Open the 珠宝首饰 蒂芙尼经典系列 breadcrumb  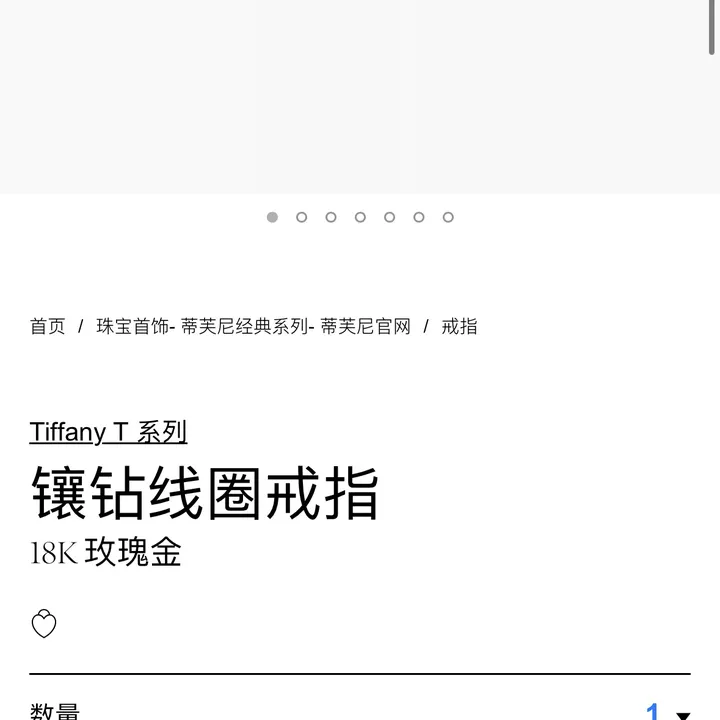click(x=253, y=326)
